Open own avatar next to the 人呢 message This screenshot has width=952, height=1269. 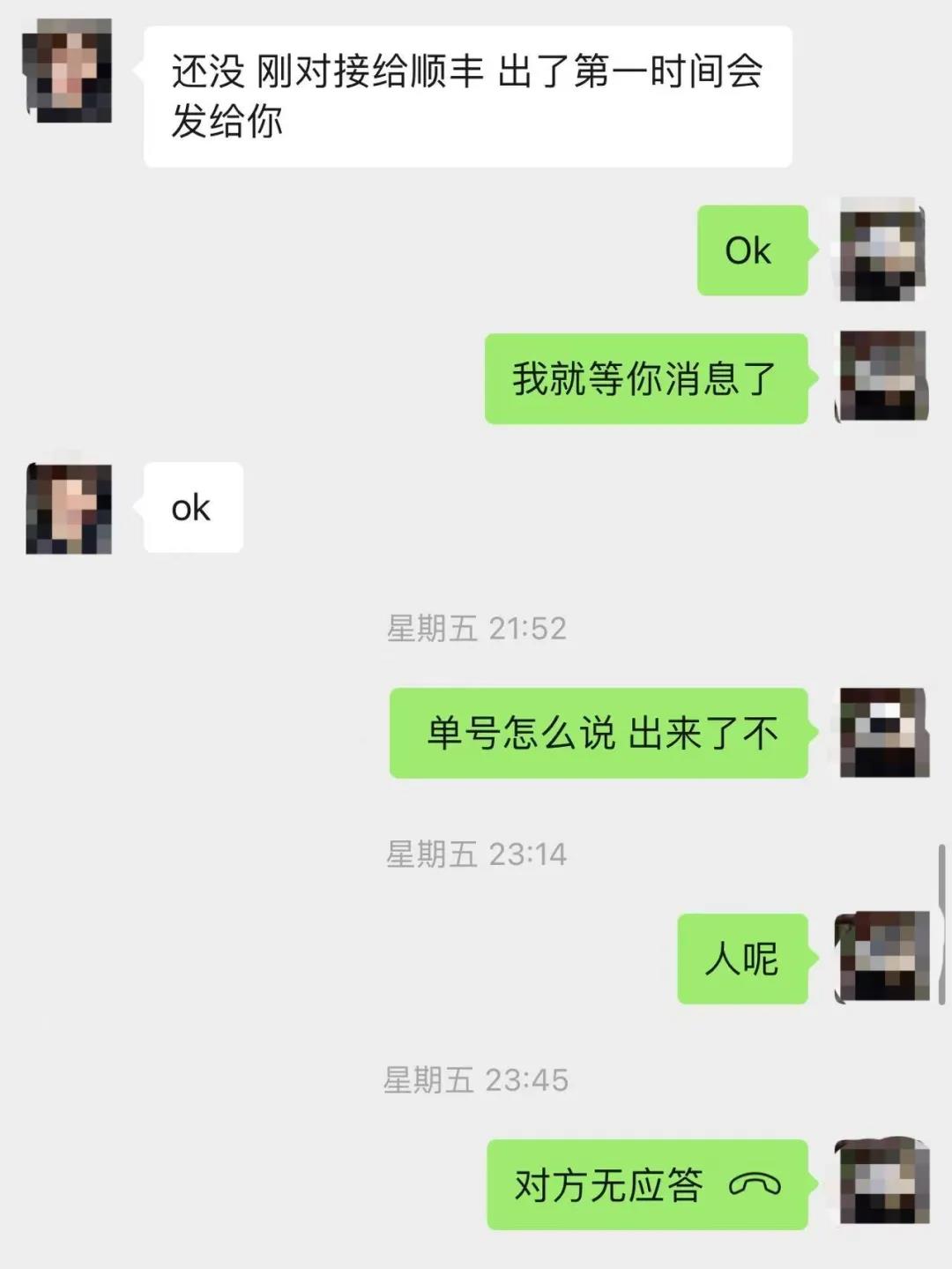(882, 958)
